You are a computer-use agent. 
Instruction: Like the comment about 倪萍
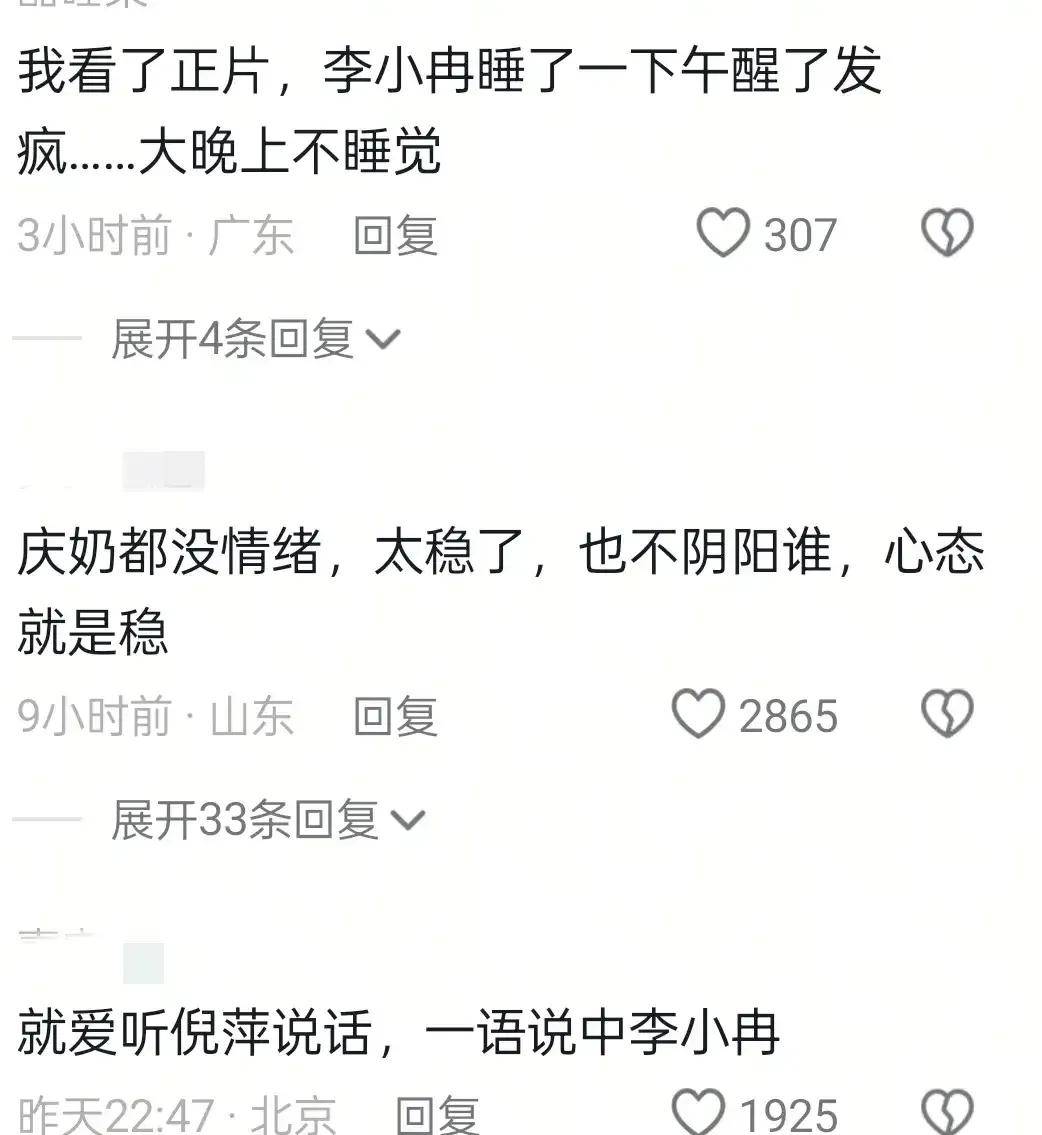(697, 1113)
